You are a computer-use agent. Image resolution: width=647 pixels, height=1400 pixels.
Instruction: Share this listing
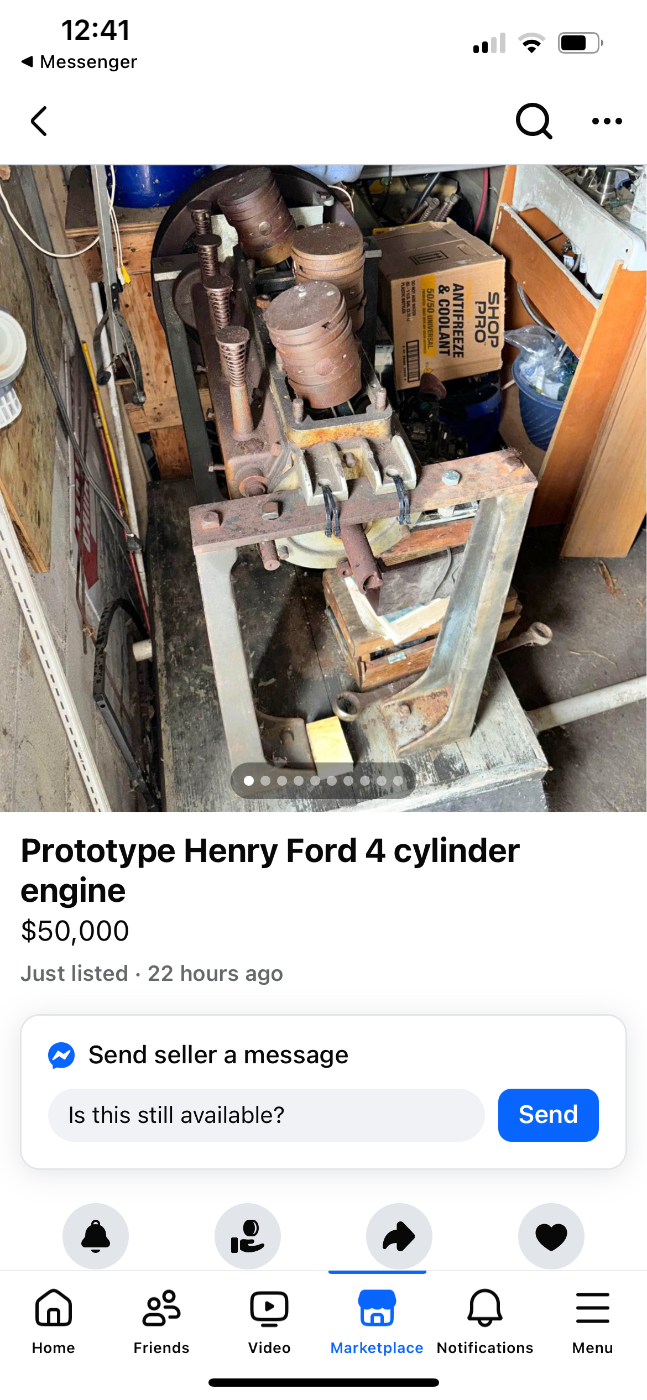pos(399,1237)
